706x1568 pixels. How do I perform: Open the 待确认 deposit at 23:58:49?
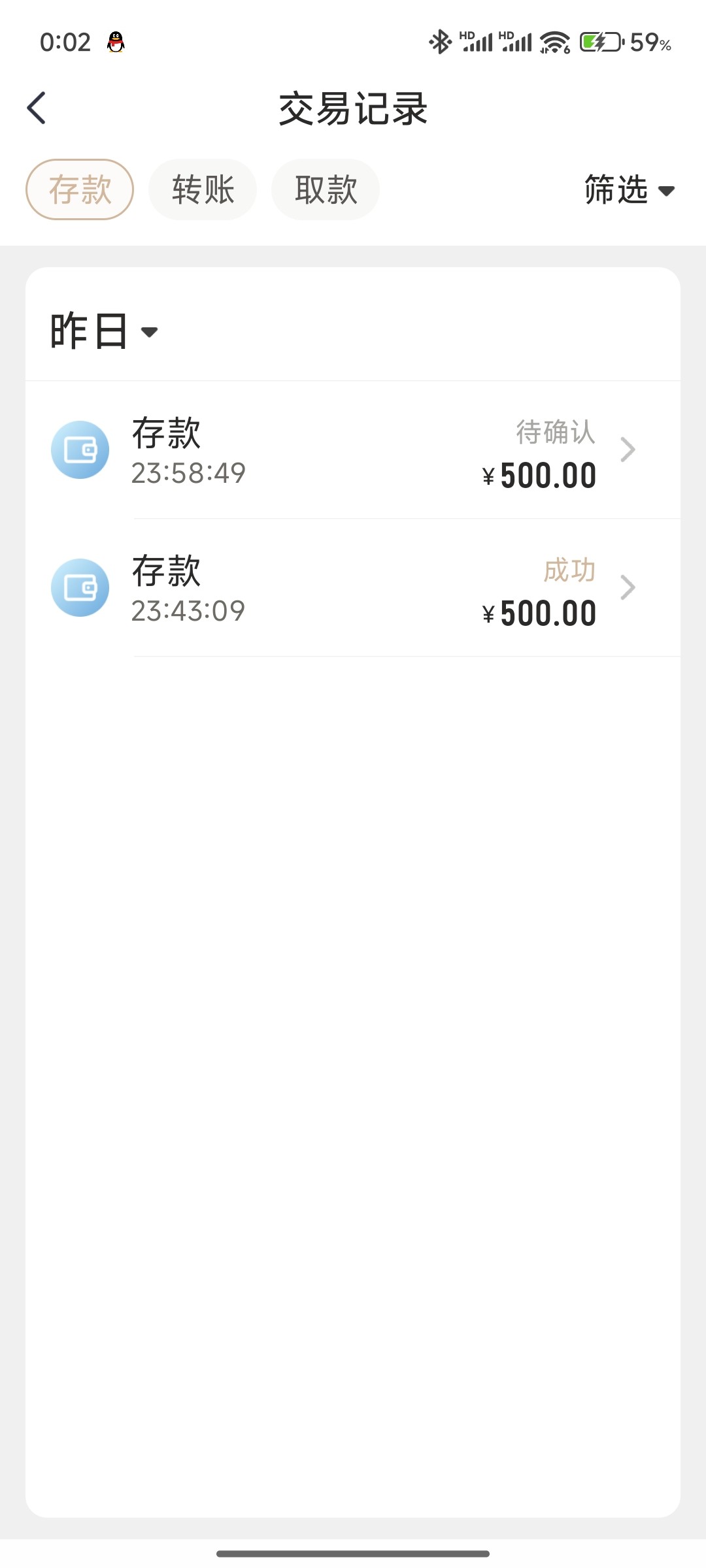pyautogui.click(x=353, y=450)
